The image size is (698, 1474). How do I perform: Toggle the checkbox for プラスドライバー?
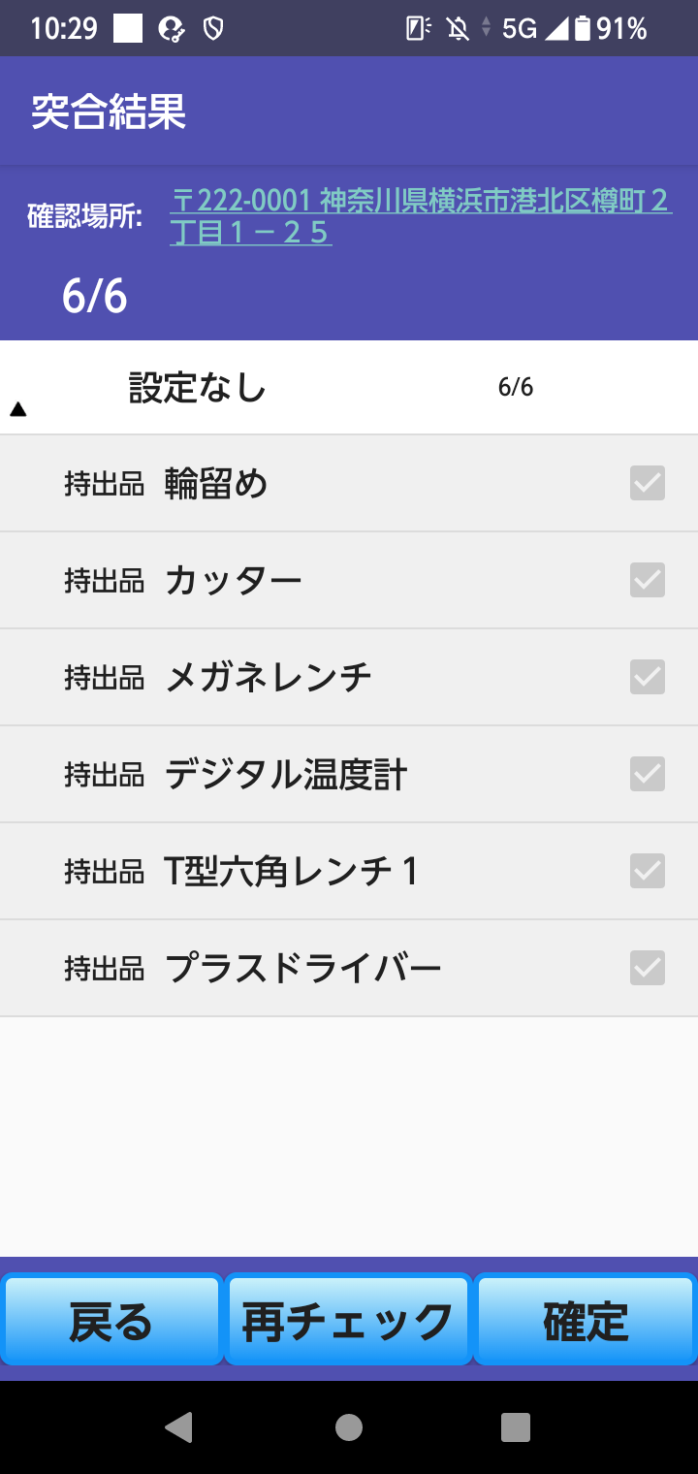647,968
